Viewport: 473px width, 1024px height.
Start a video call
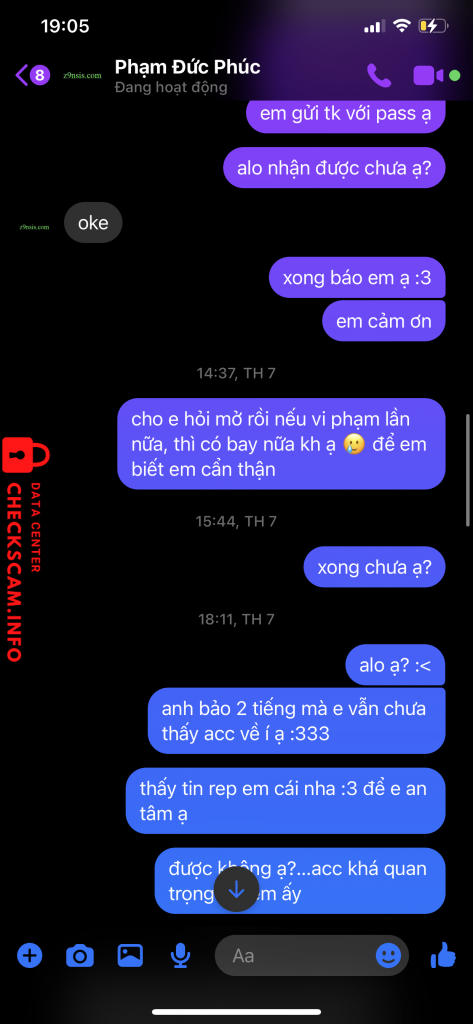click(x=429, y=75)
